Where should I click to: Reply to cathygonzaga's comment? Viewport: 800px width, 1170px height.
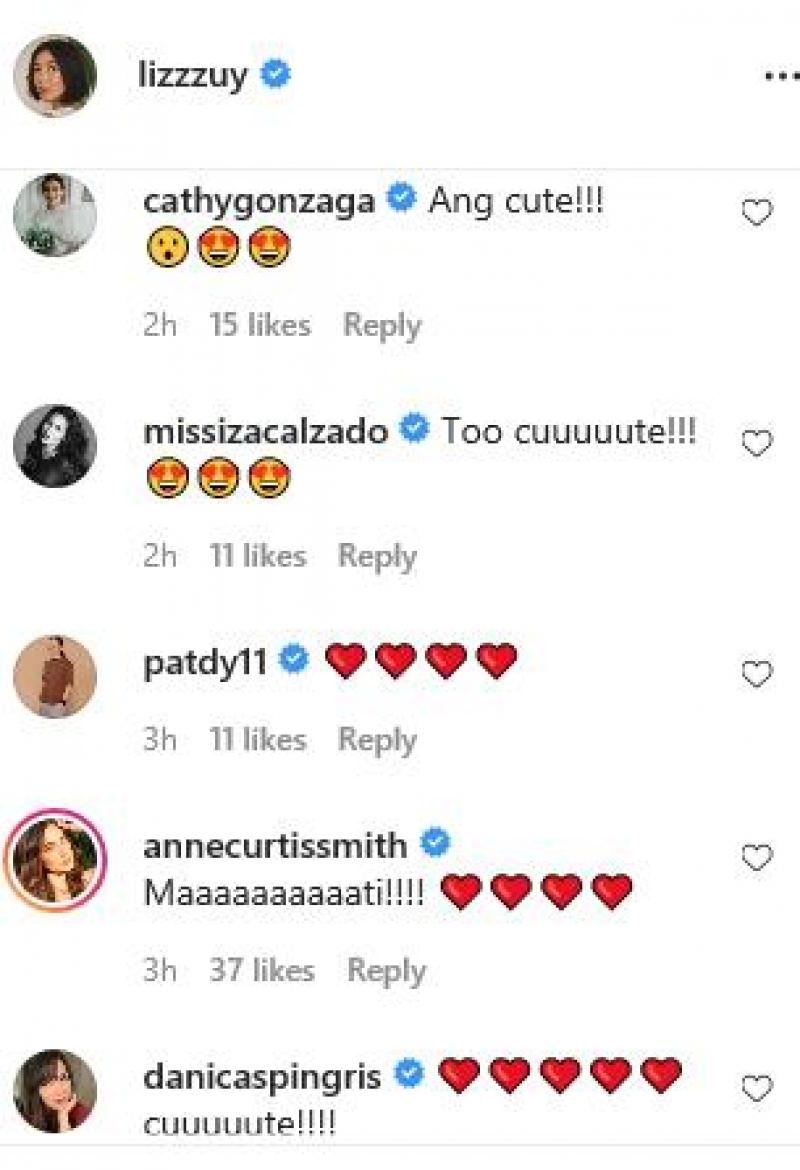tap(382, 325)
